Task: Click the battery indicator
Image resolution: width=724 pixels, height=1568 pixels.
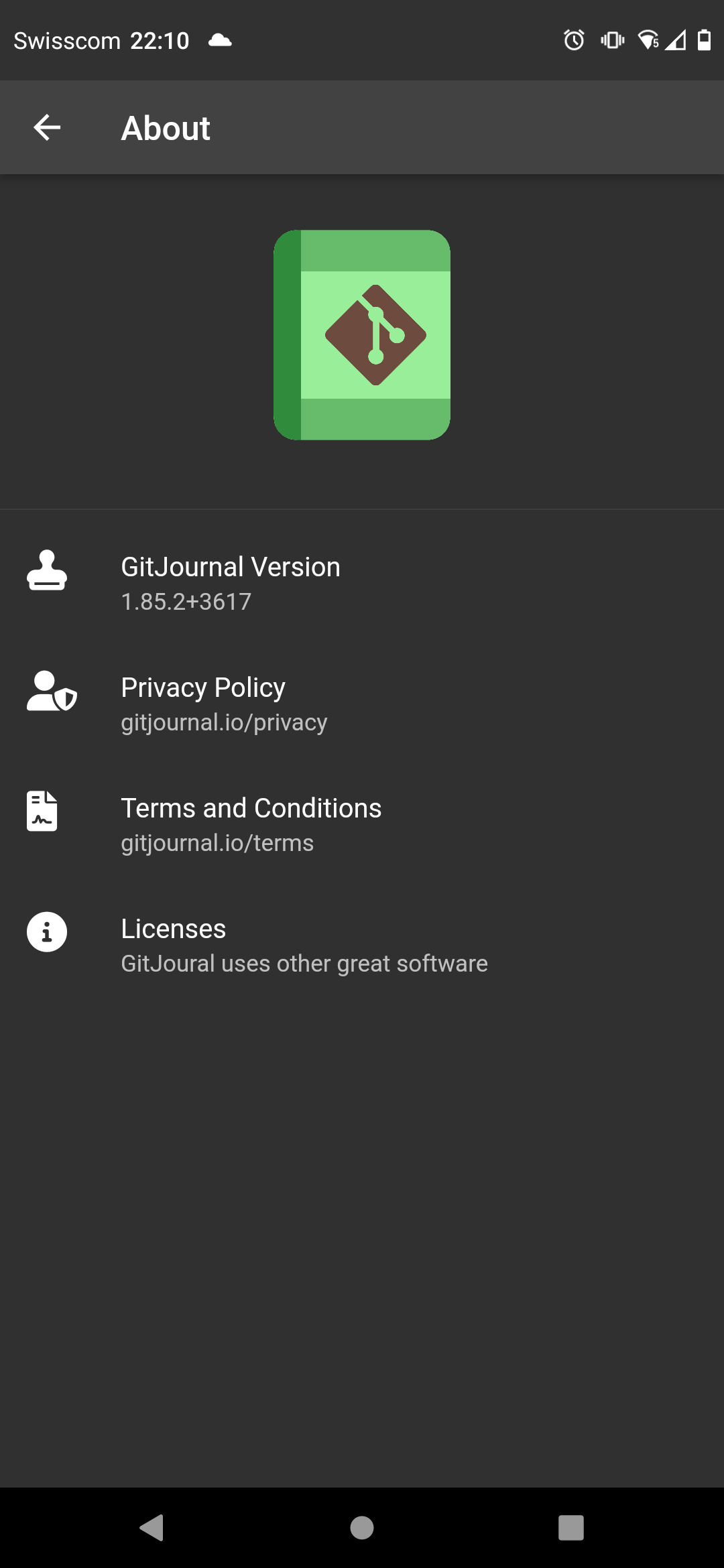Action: click(x=705, y=42)
